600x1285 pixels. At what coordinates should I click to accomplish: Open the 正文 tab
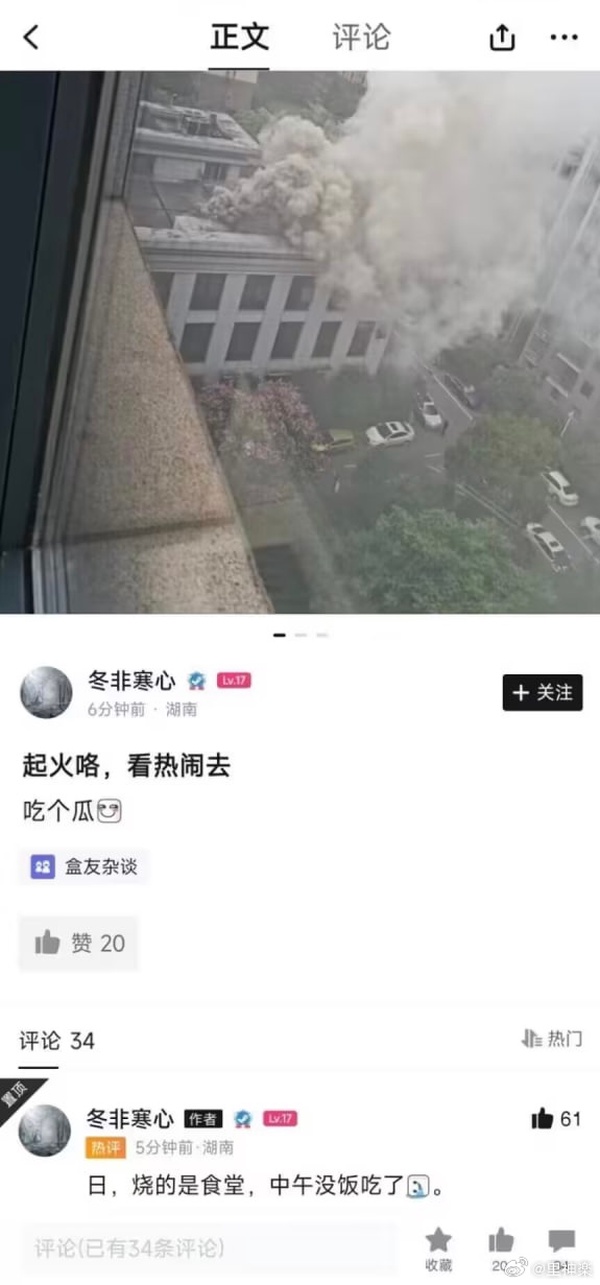click(x=239, y=38)
